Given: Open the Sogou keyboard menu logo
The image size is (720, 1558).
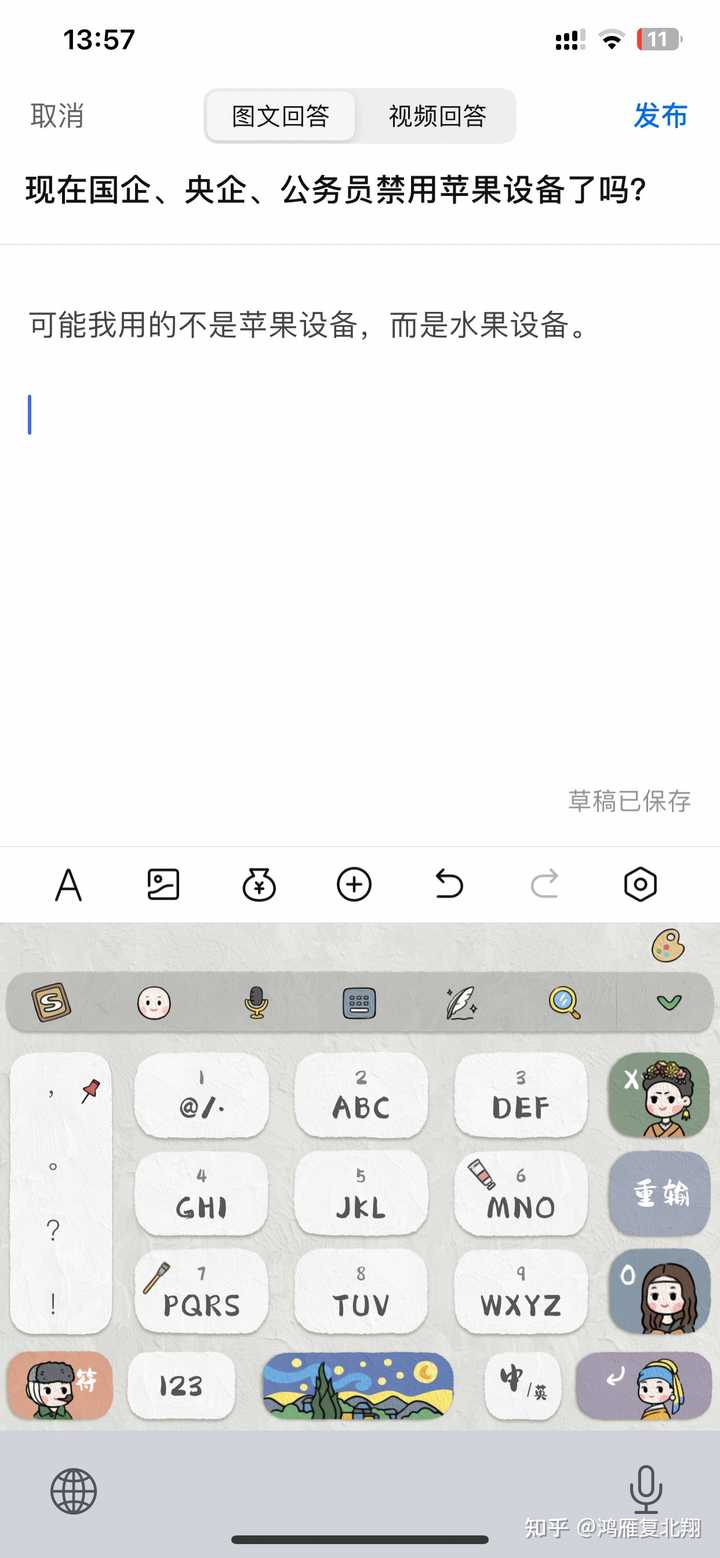Looking at the screenshot, I should (x=51, y=1001).
